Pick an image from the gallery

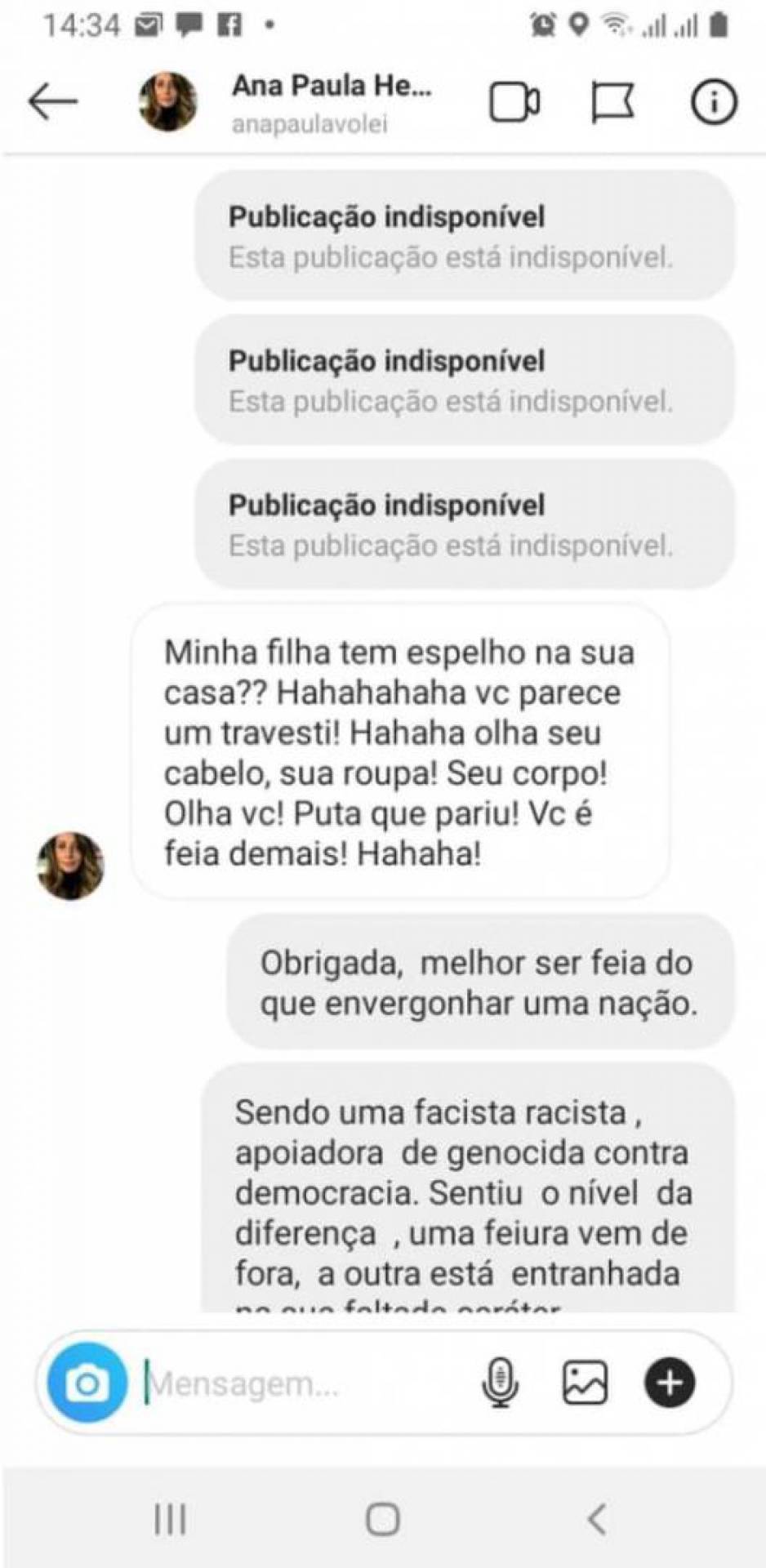(x=585, y=1383)
